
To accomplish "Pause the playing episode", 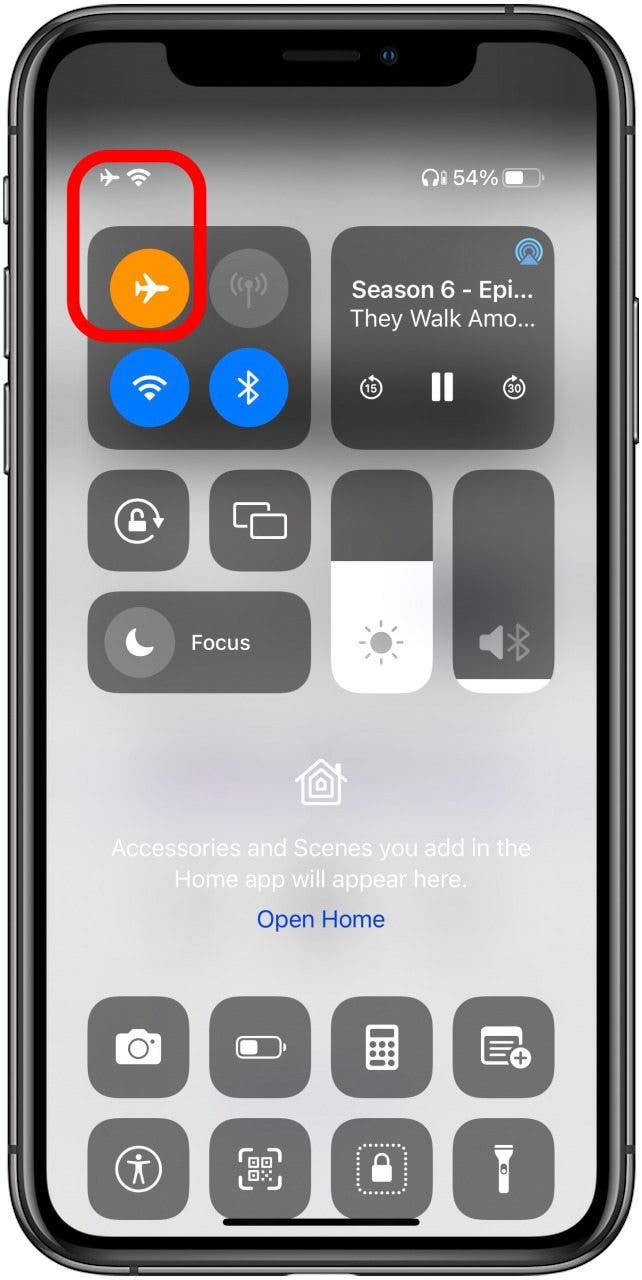I will 442,388.
